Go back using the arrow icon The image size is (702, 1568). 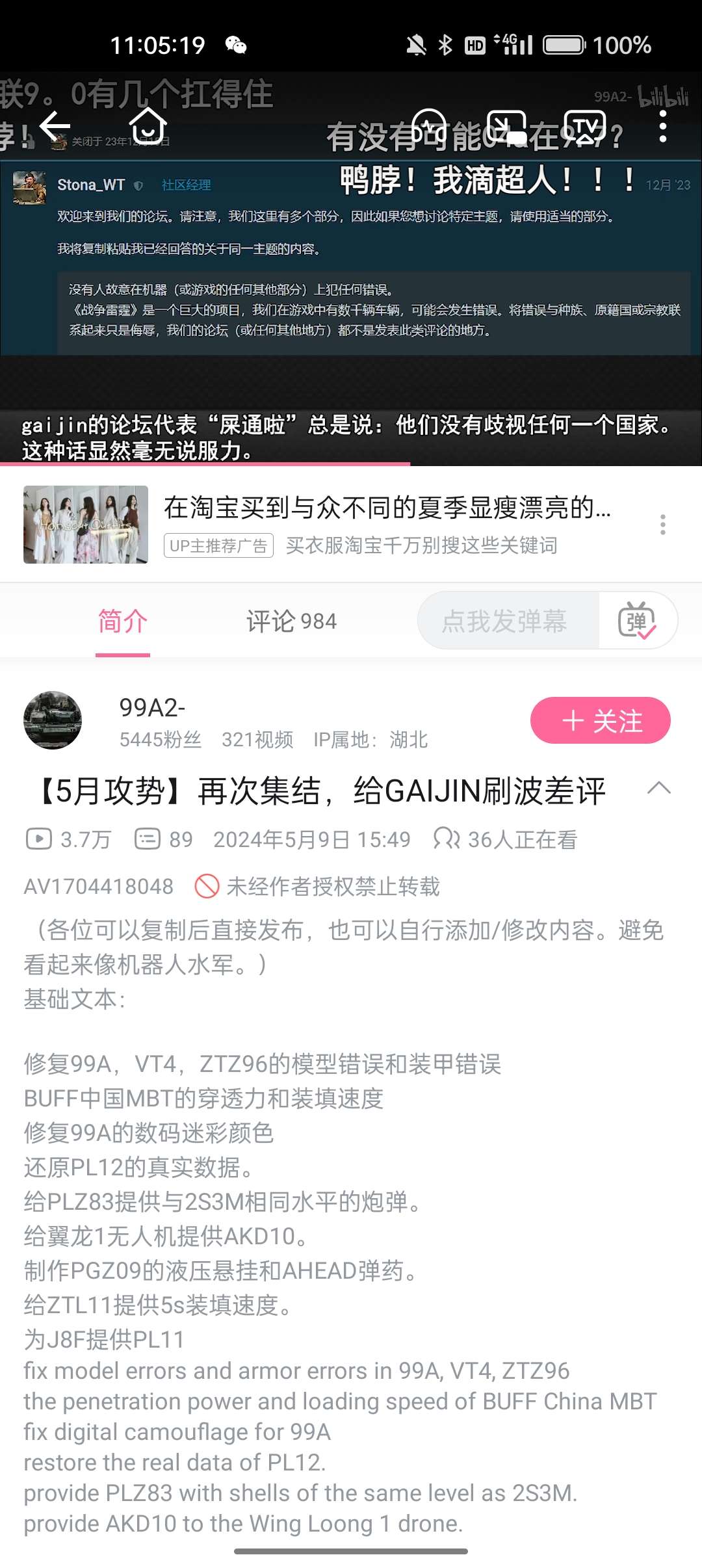click(55, 125)
